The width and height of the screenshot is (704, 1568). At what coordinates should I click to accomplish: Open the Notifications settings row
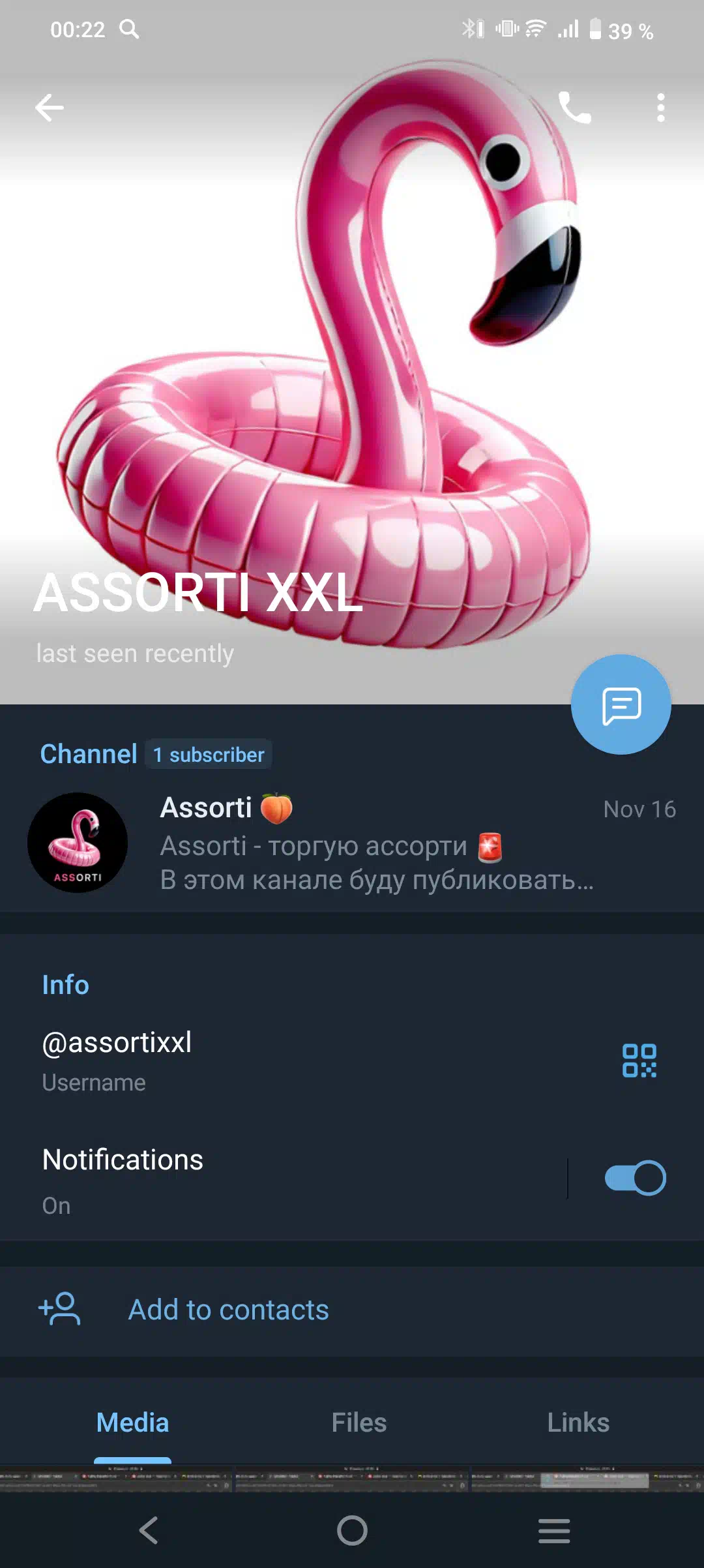pyautogui.click(x=283, y=1179)
